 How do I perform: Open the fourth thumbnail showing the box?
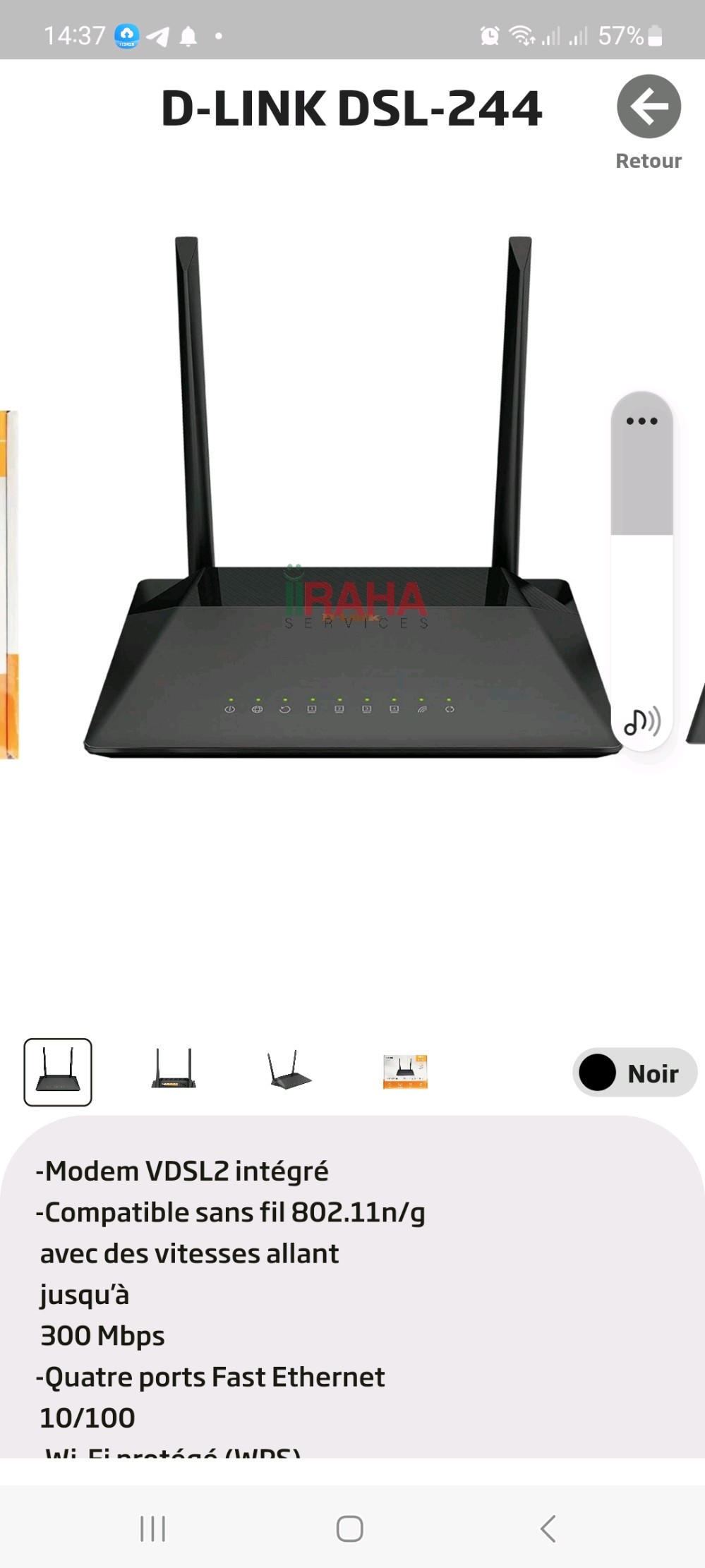click(x=405, y=1072)
